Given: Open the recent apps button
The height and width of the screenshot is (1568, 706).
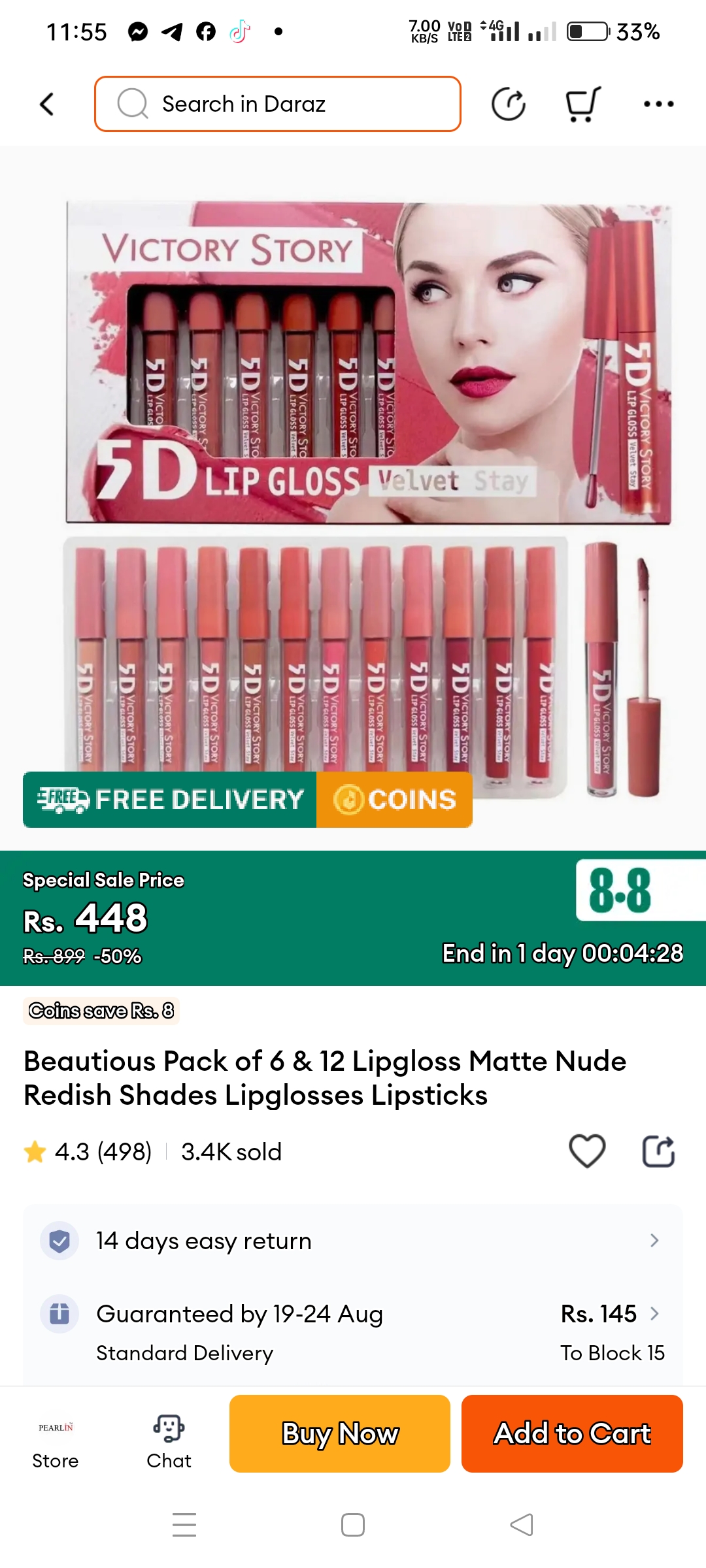Looking at the screenshot, I should coord(184,1525).
